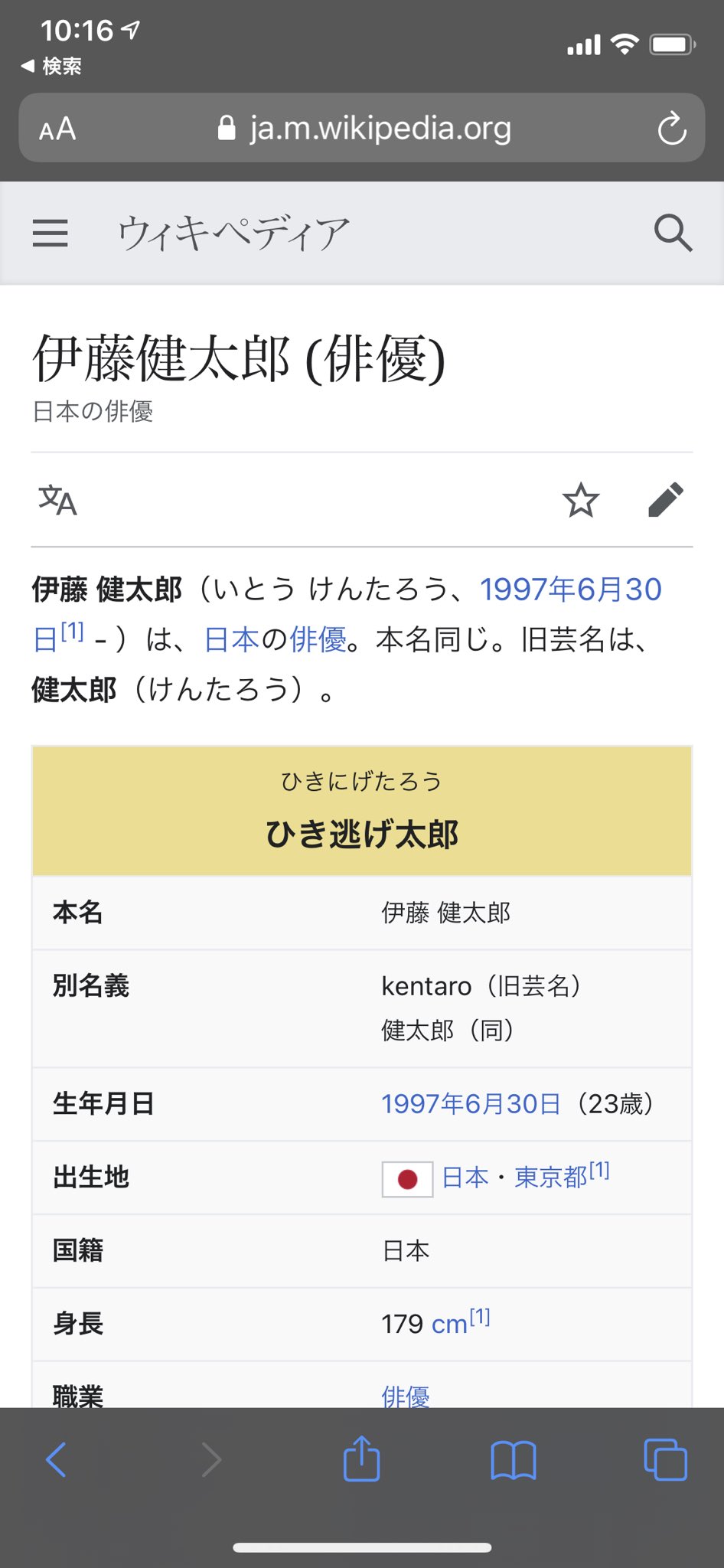Open the 日本 link in 出生地 row
This screenshot has height=1568, width=724.
point(465,1178)
